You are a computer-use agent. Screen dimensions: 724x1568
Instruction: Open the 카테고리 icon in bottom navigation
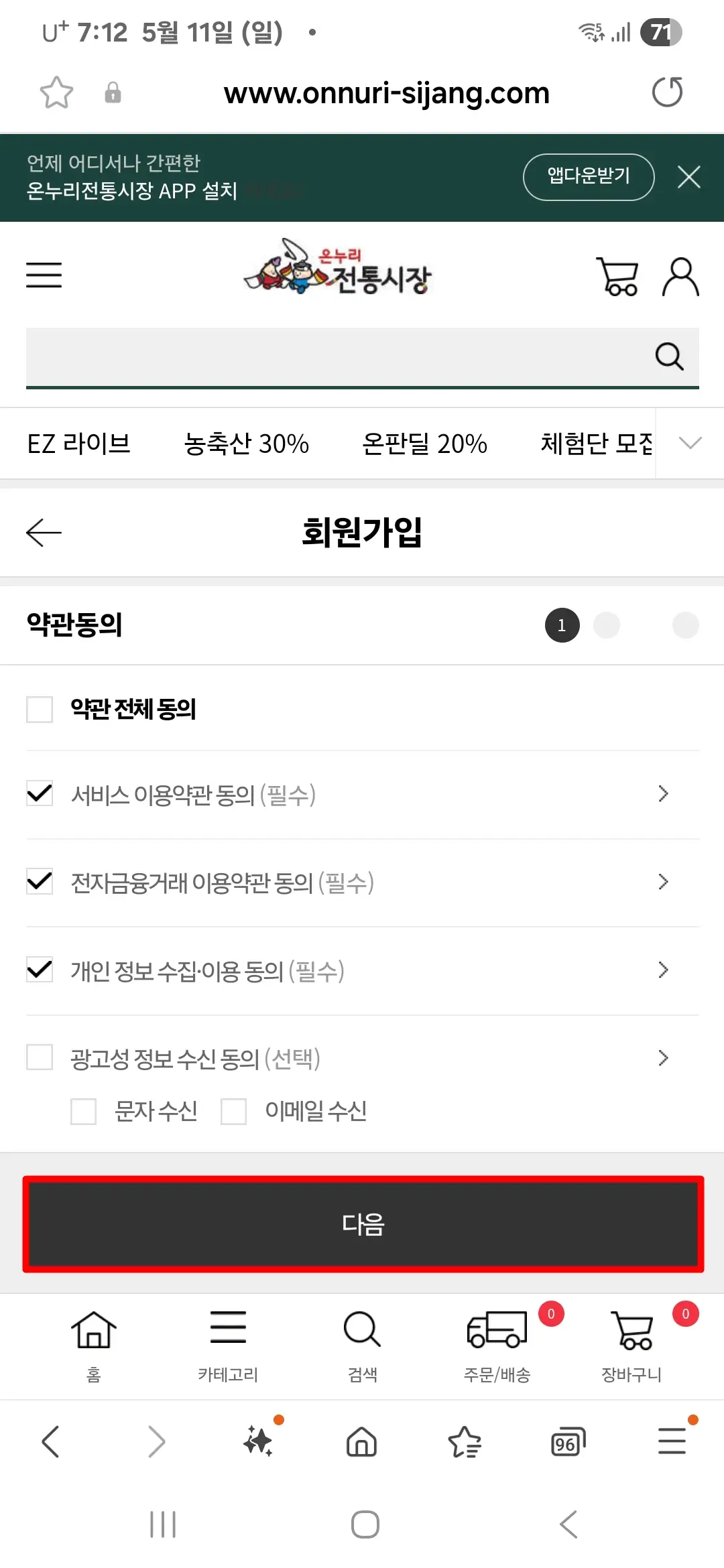228,1333
